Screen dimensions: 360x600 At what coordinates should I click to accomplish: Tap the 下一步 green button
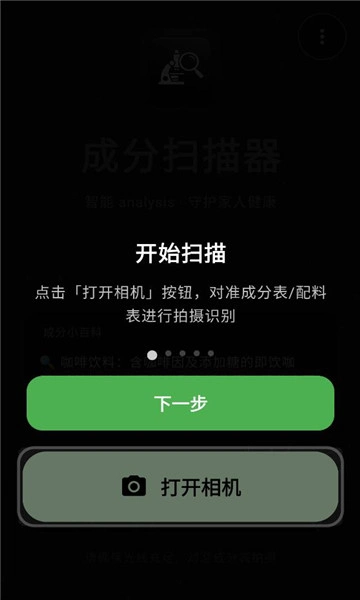[180, 403]
